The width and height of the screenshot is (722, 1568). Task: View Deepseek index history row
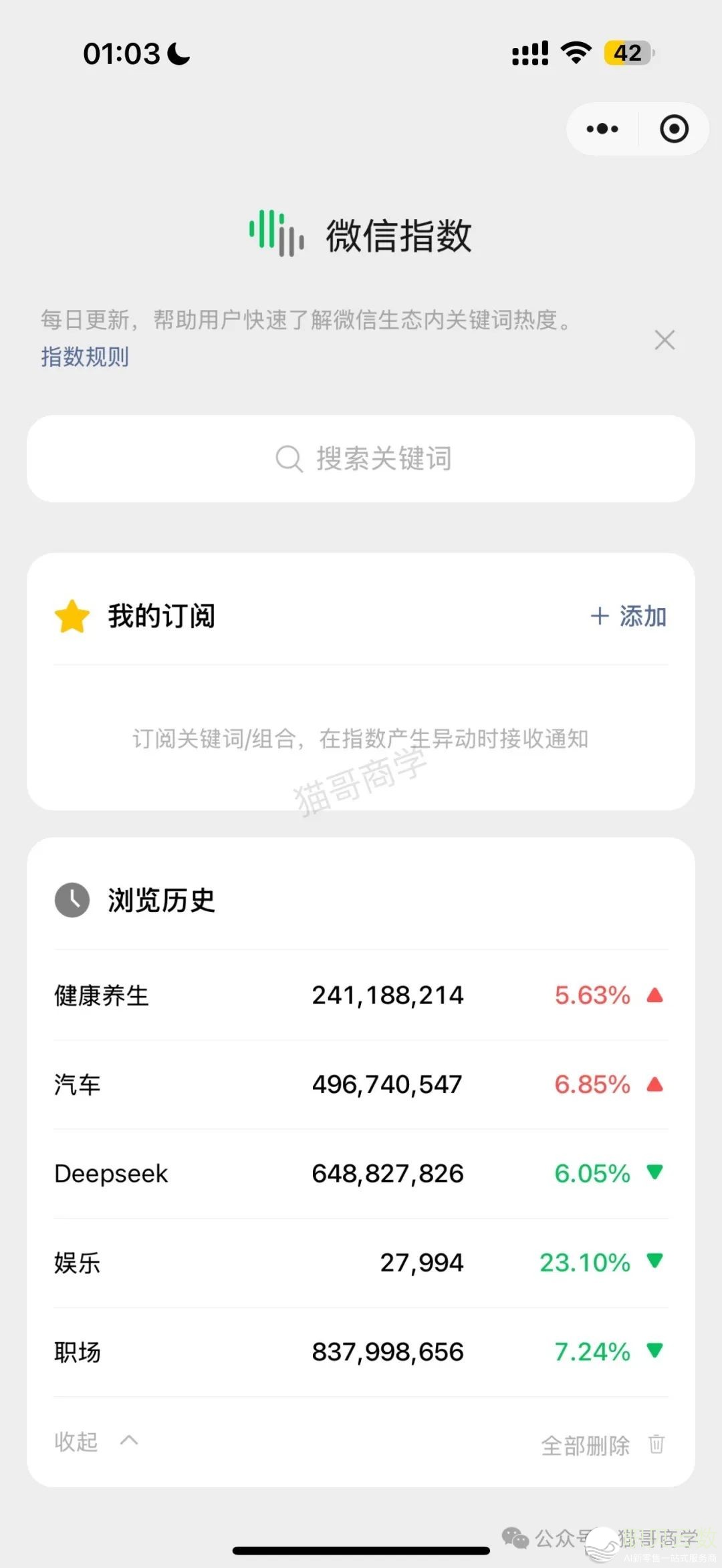tap(361, 1174)
